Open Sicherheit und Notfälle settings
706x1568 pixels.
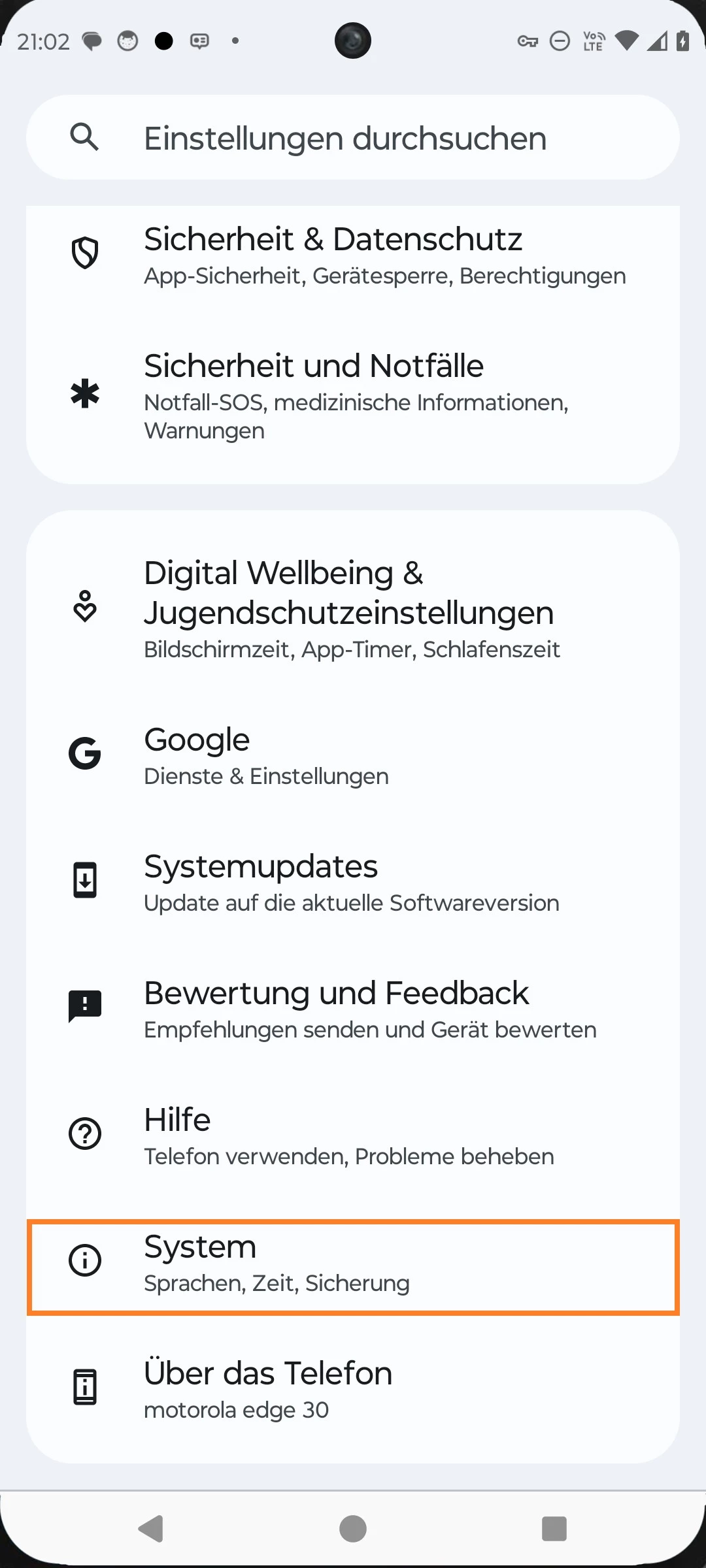pos(353,395)
